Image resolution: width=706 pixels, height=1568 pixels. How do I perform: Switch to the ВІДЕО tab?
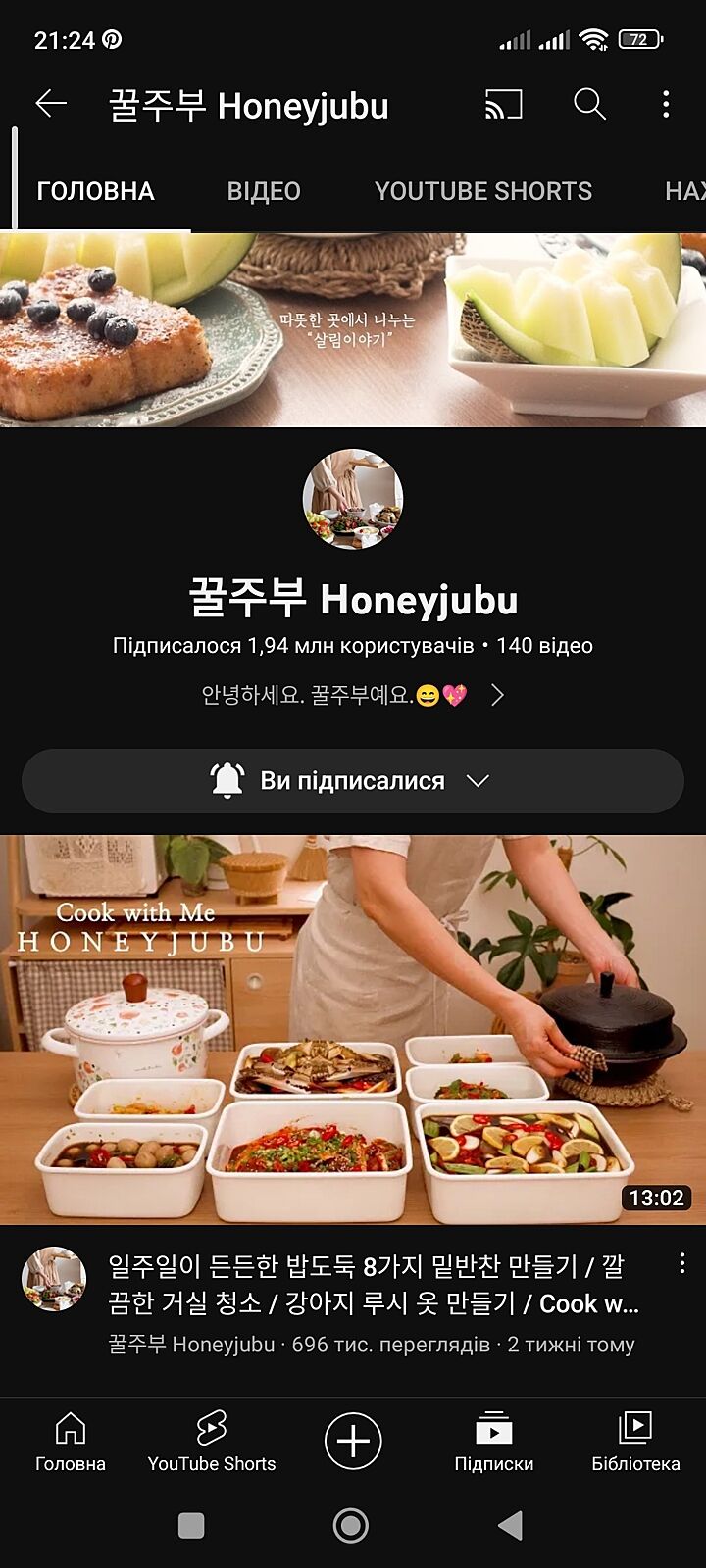[264, 191]
